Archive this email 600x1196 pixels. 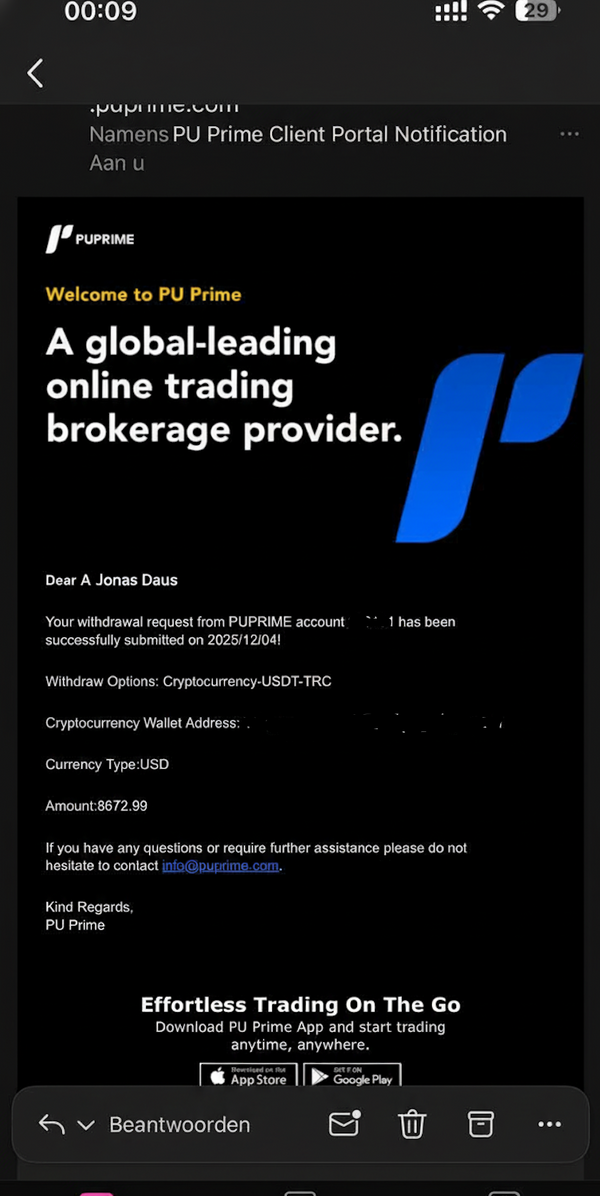[x=481, y=1125]
